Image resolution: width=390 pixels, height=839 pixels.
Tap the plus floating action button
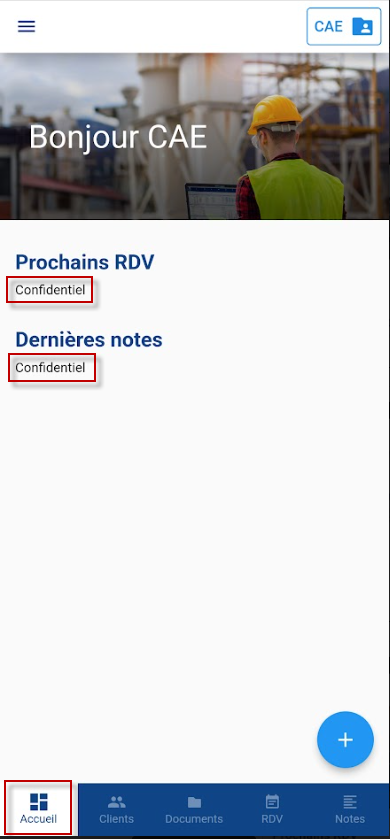click(x=345, y=739)
